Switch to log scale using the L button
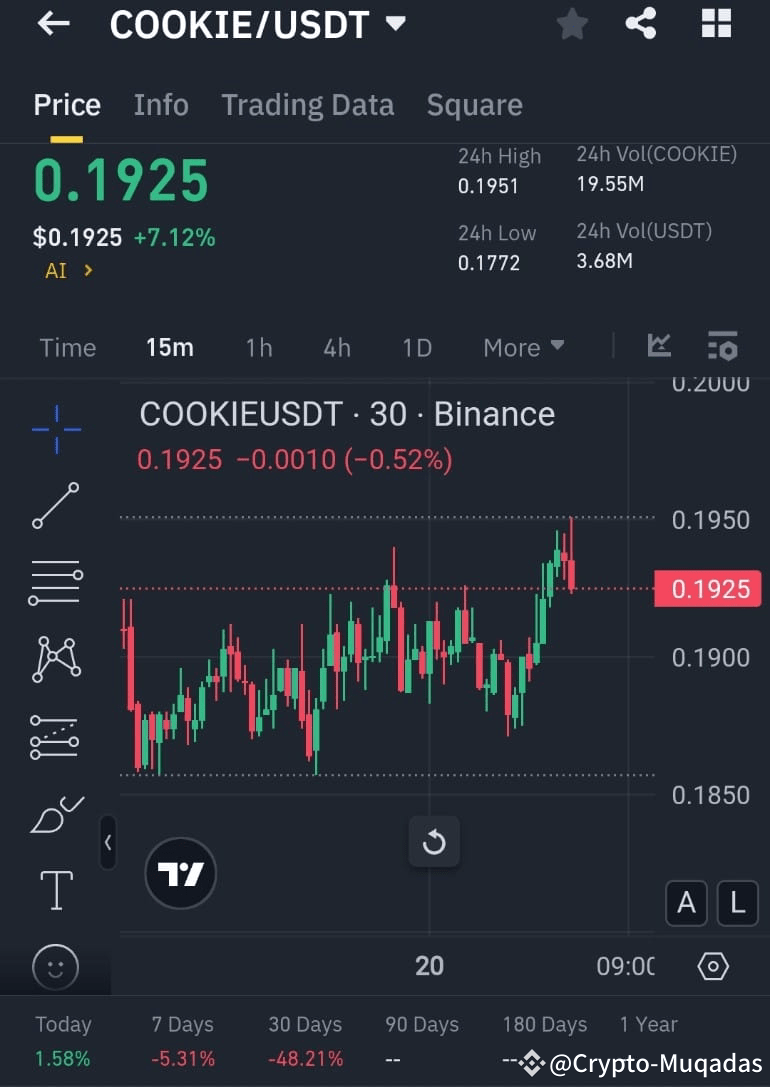This screenshot has width=770, height=1087. click(x=737, y=903)
